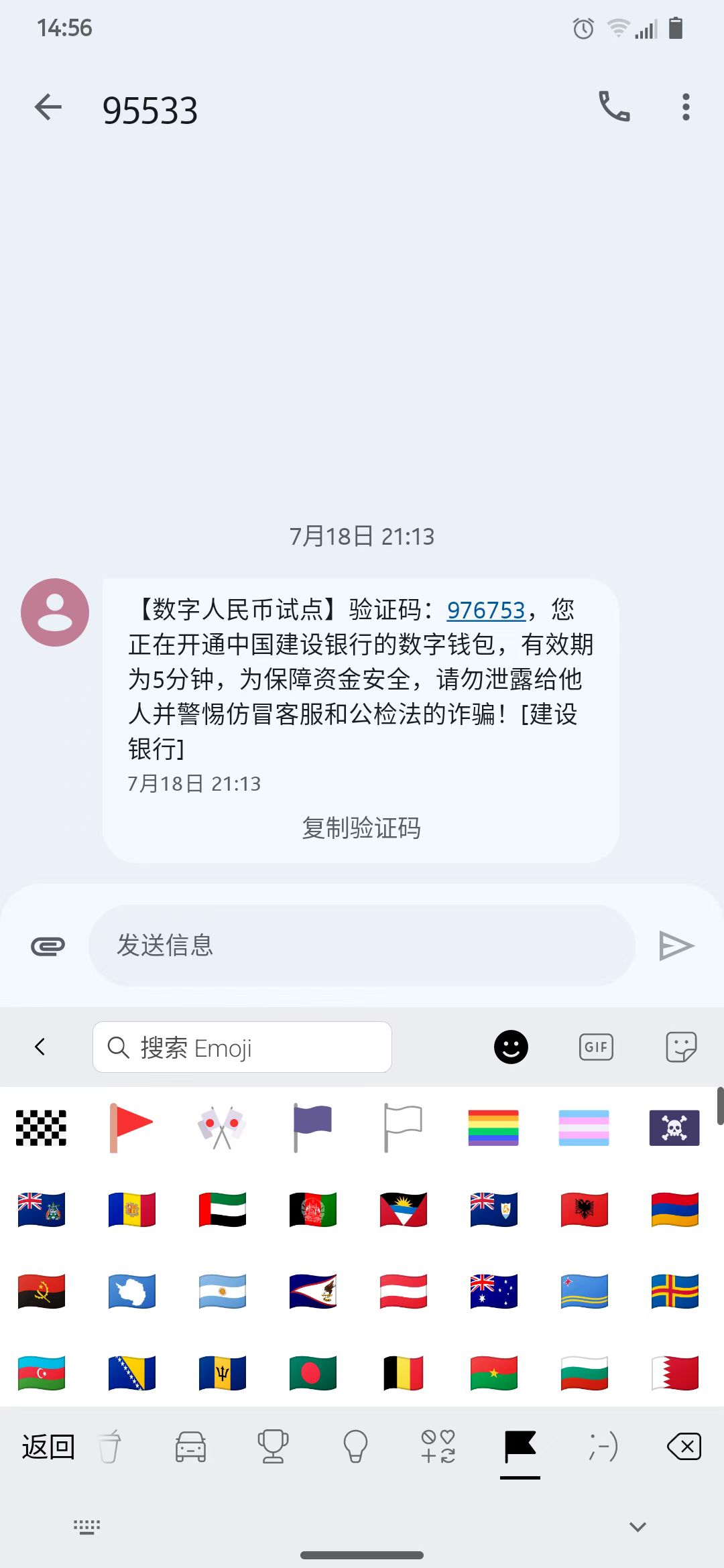This screenshot has width=724, height=1568.
Task: Insert the pirate flag emoji
Action: click(x=674, y=1128)
